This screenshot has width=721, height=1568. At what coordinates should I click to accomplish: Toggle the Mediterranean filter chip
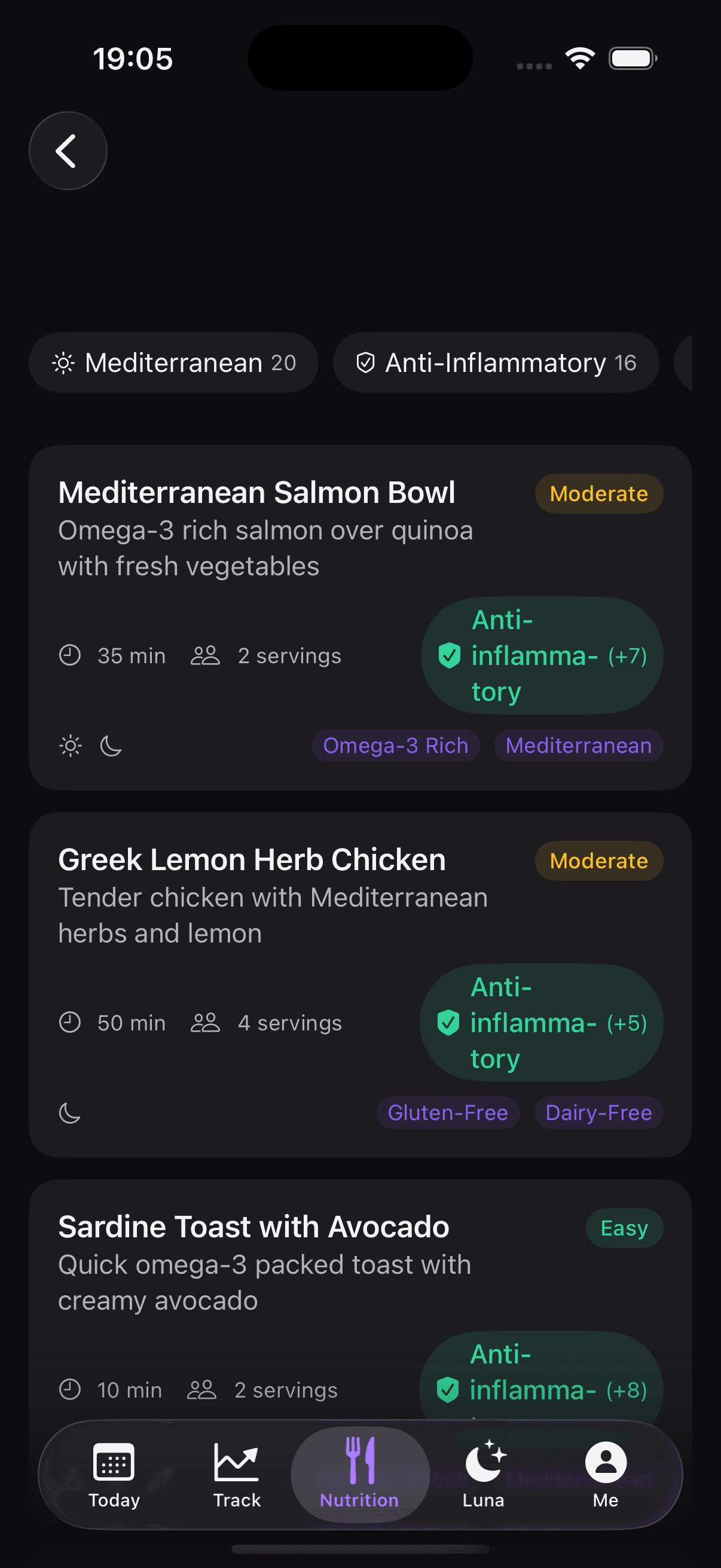pyautogui.click(x=174, y=362)
